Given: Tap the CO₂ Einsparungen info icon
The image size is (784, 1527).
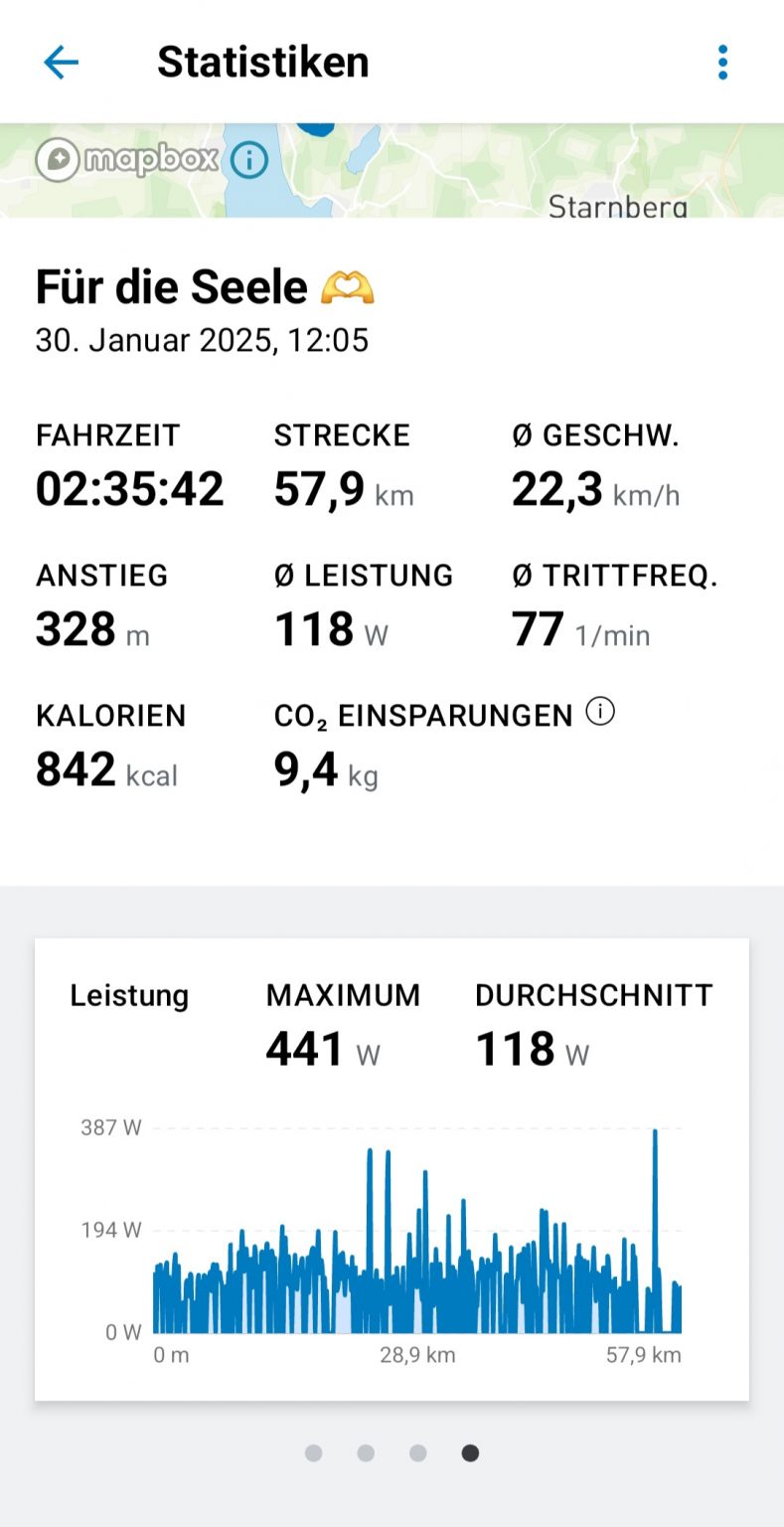Looking at the screenshot, I should (x=601, y=711).
